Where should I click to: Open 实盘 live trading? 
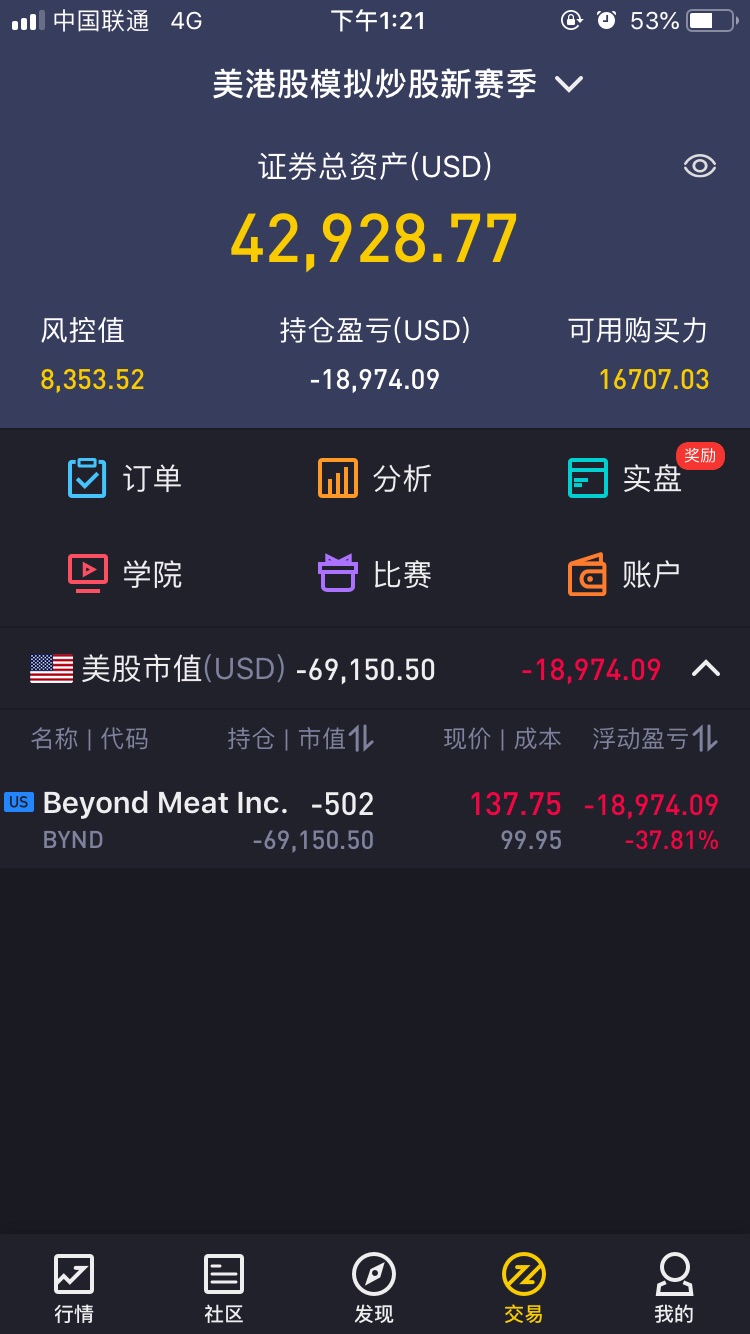625,478
